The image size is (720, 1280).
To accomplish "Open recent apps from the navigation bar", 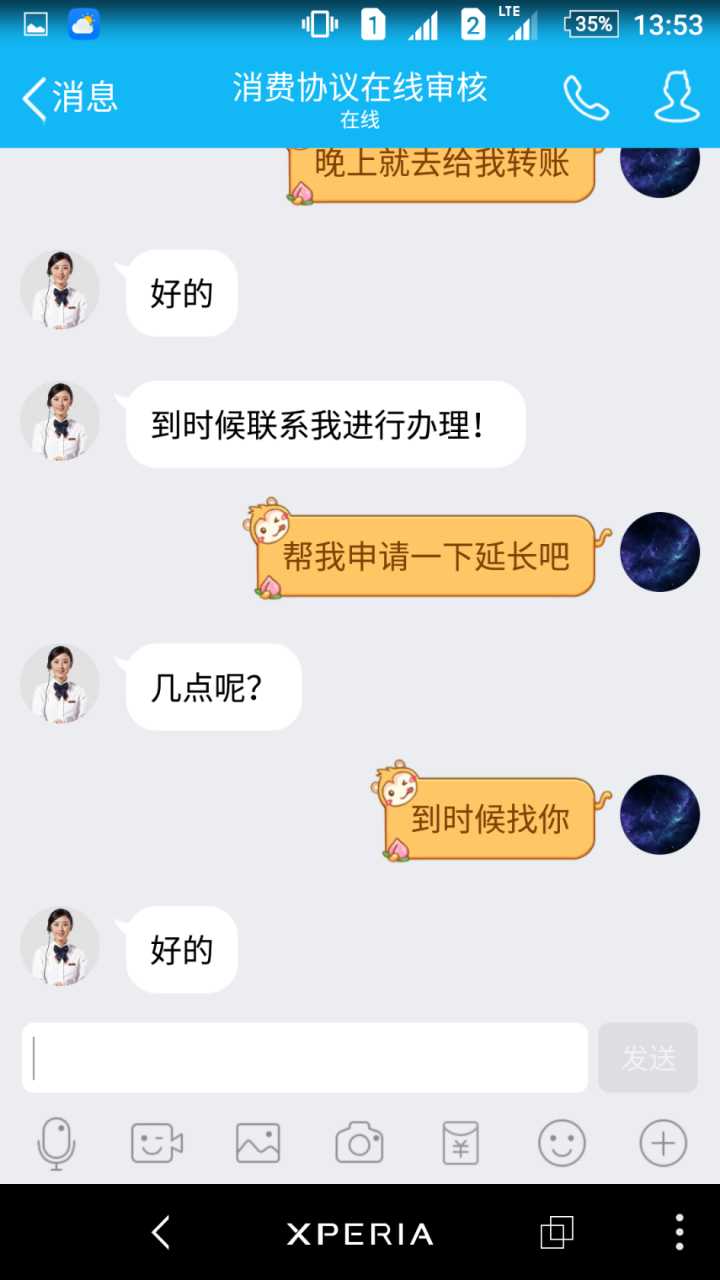I will point(557,1233).
